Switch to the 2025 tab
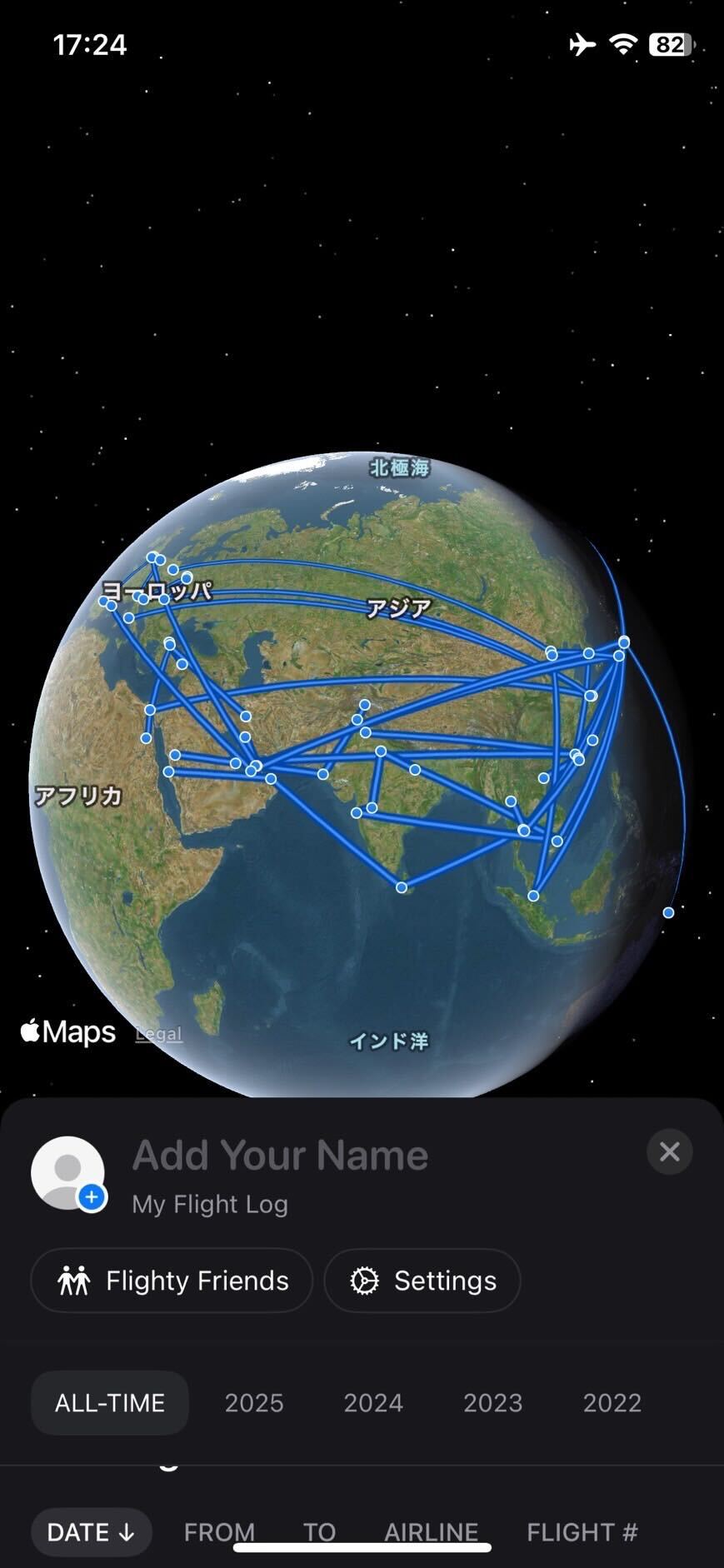 tap(254, 1403)
